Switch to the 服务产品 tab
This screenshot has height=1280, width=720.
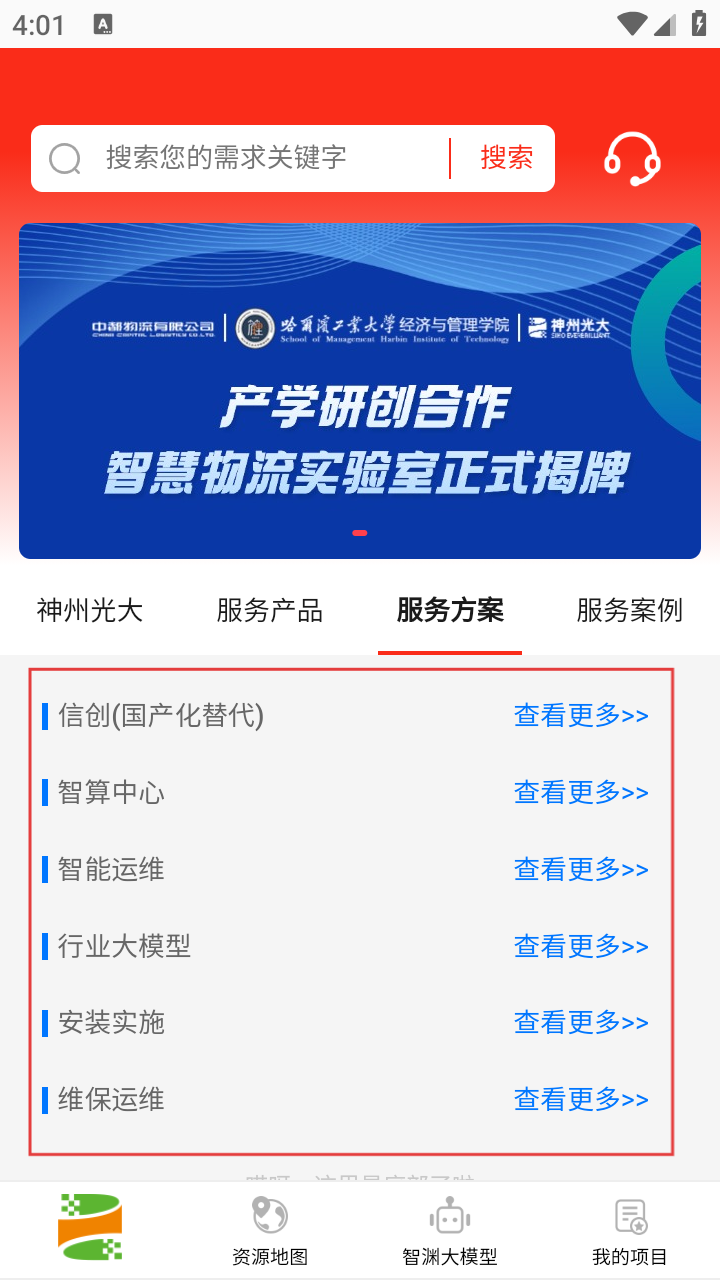tap(270, 610)
